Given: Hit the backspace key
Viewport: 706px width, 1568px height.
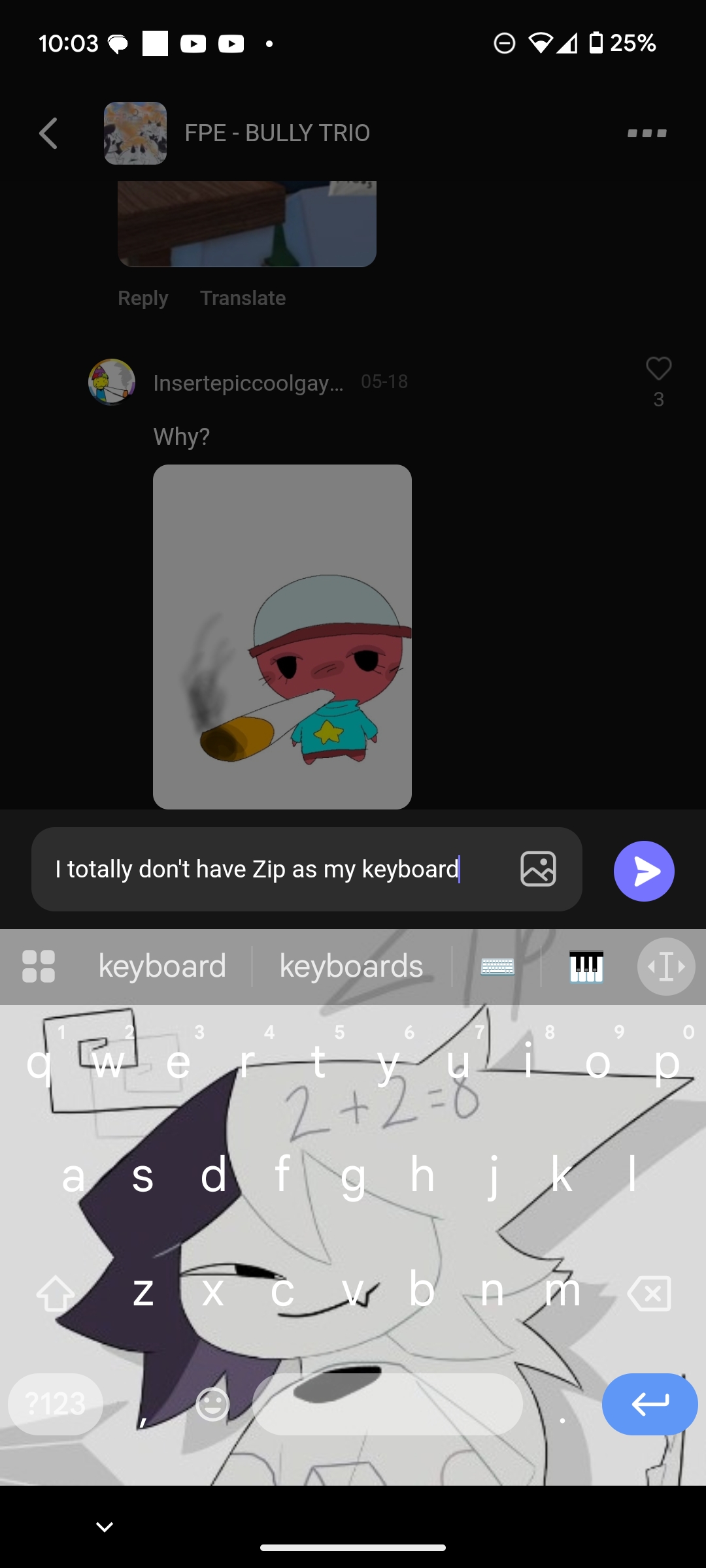Looking at the screenshot, I should [x=649, y=1294].
